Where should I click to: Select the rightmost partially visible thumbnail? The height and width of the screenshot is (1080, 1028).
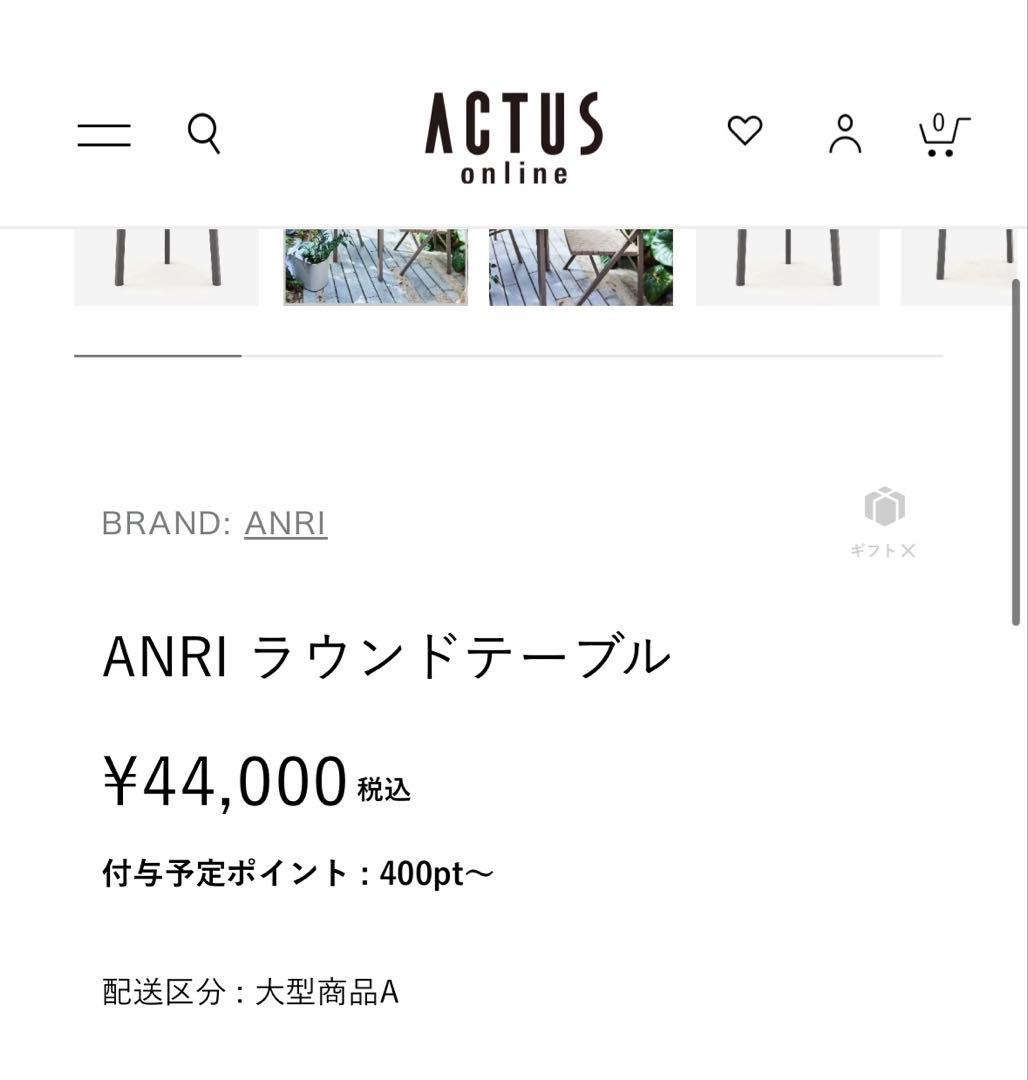[x=960, y=264]
